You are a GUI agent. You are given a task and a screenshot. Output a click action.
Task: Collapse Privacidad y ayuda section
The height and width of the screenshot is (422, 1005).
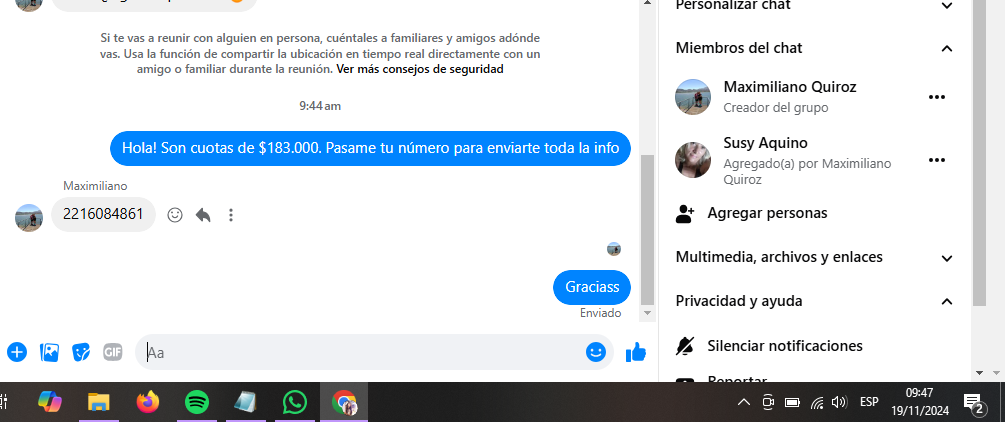pyautogui.click(x=947, y=301)
